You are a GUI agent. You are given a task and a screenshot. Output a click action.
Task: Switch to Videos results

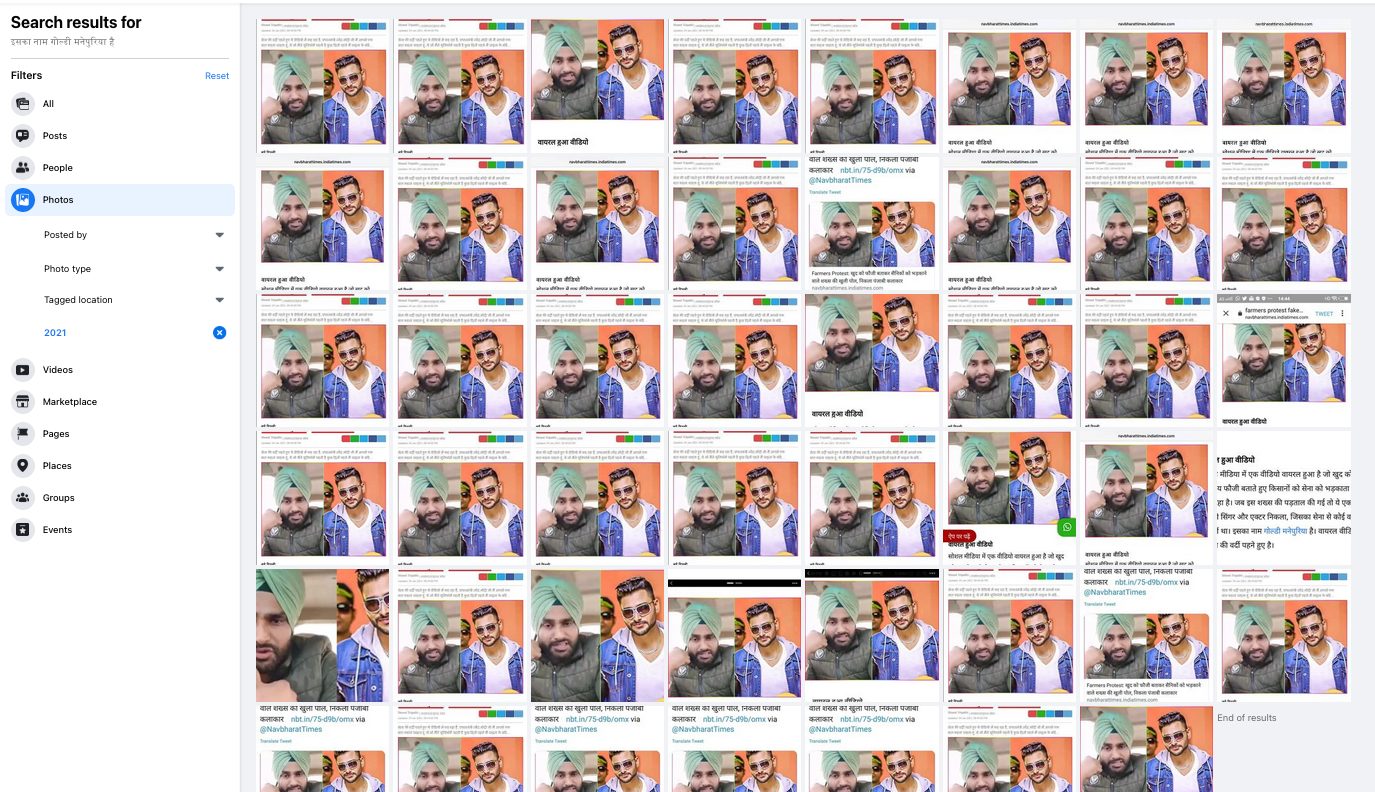57,370
